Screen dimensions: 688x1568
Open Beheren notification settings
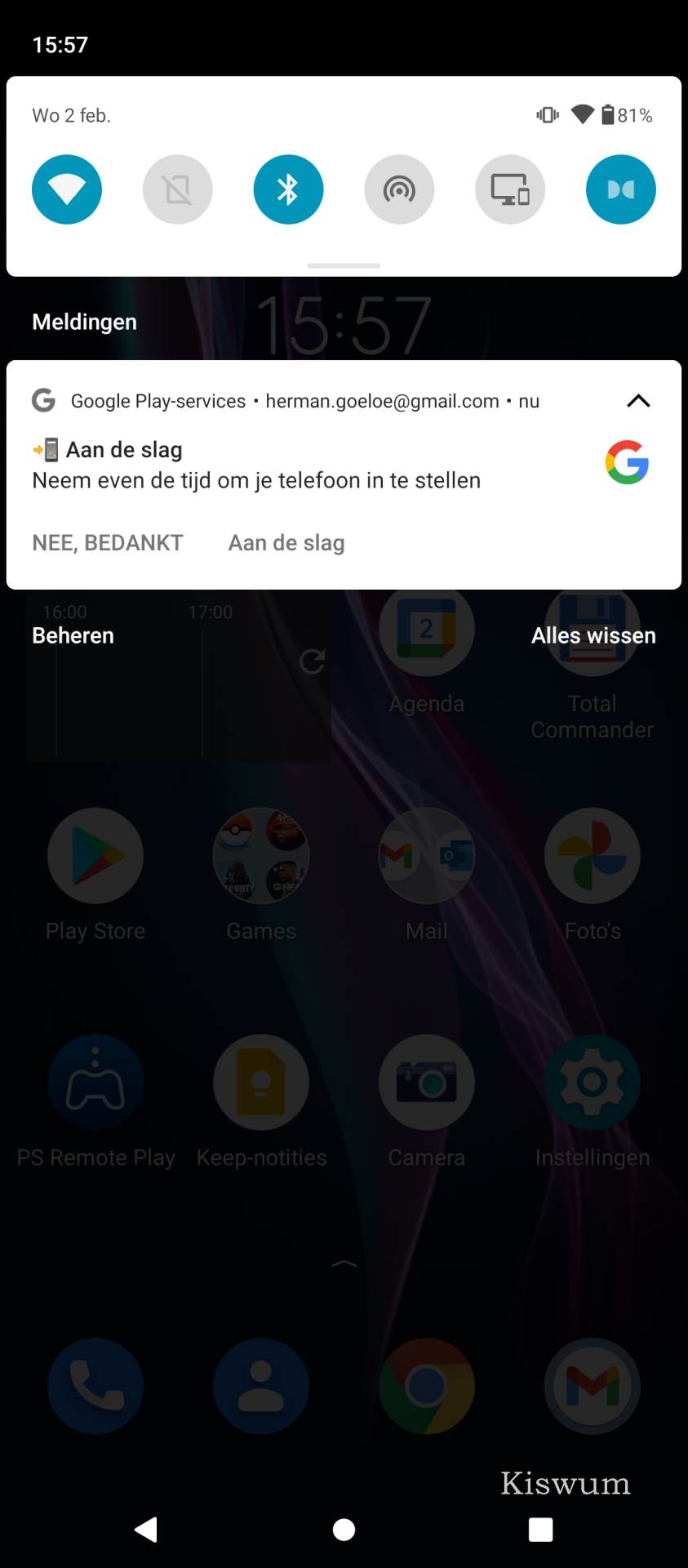coord(73,635)
